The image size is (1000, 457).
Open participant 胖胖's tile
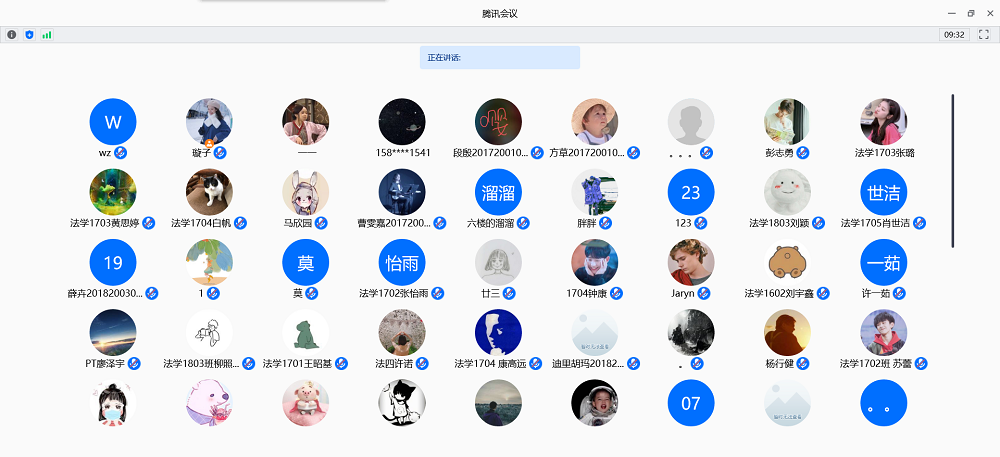(595, 193)
